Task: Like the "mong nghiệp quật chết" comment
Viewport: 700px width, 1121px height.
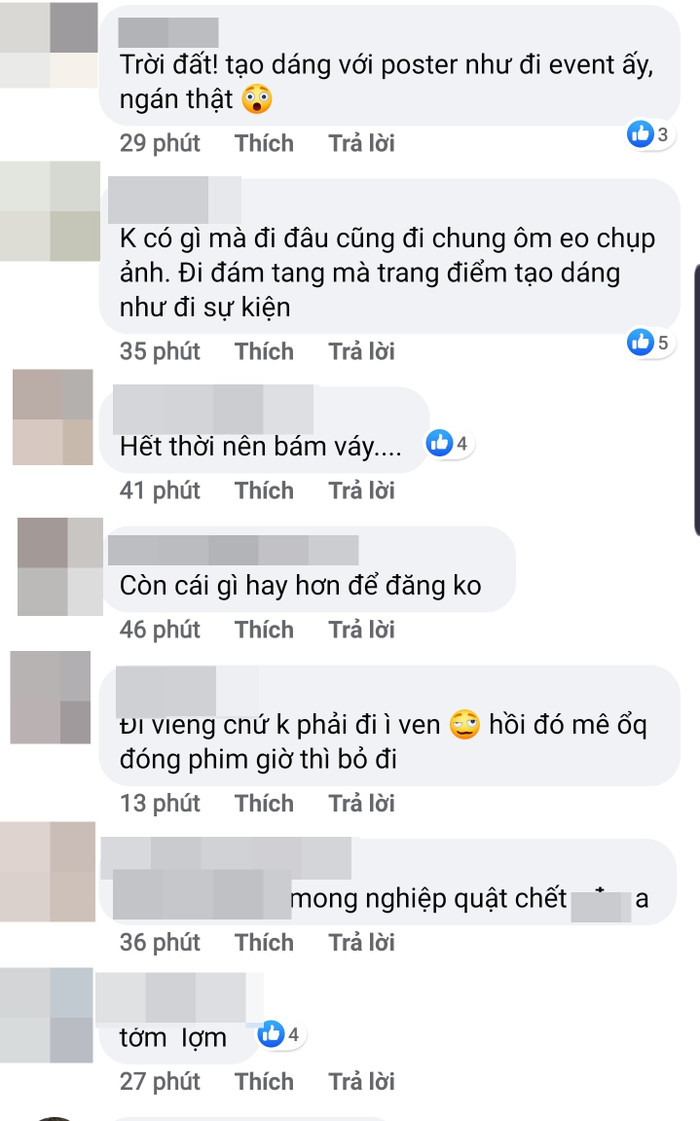Action: tap(264, 942)
